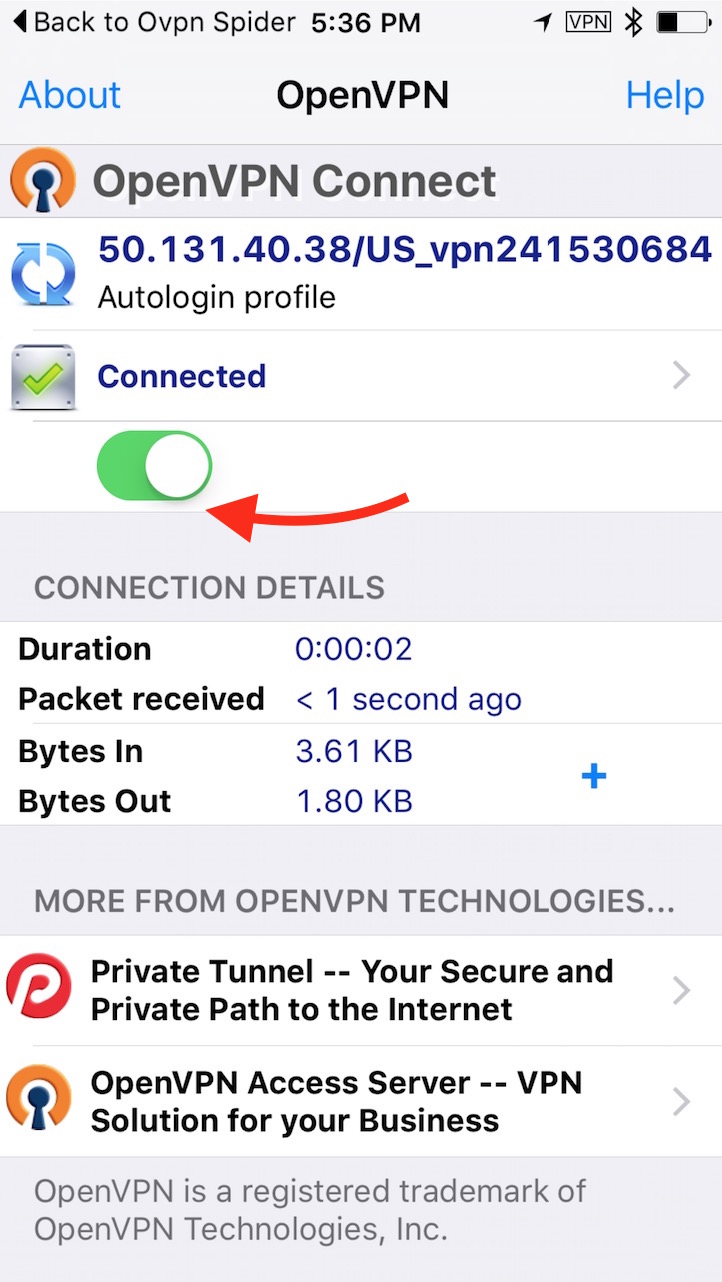Screen dimensions: 722x1282
Task: Turn off the VPN connection switch
Action: click(x=154, y=466)
